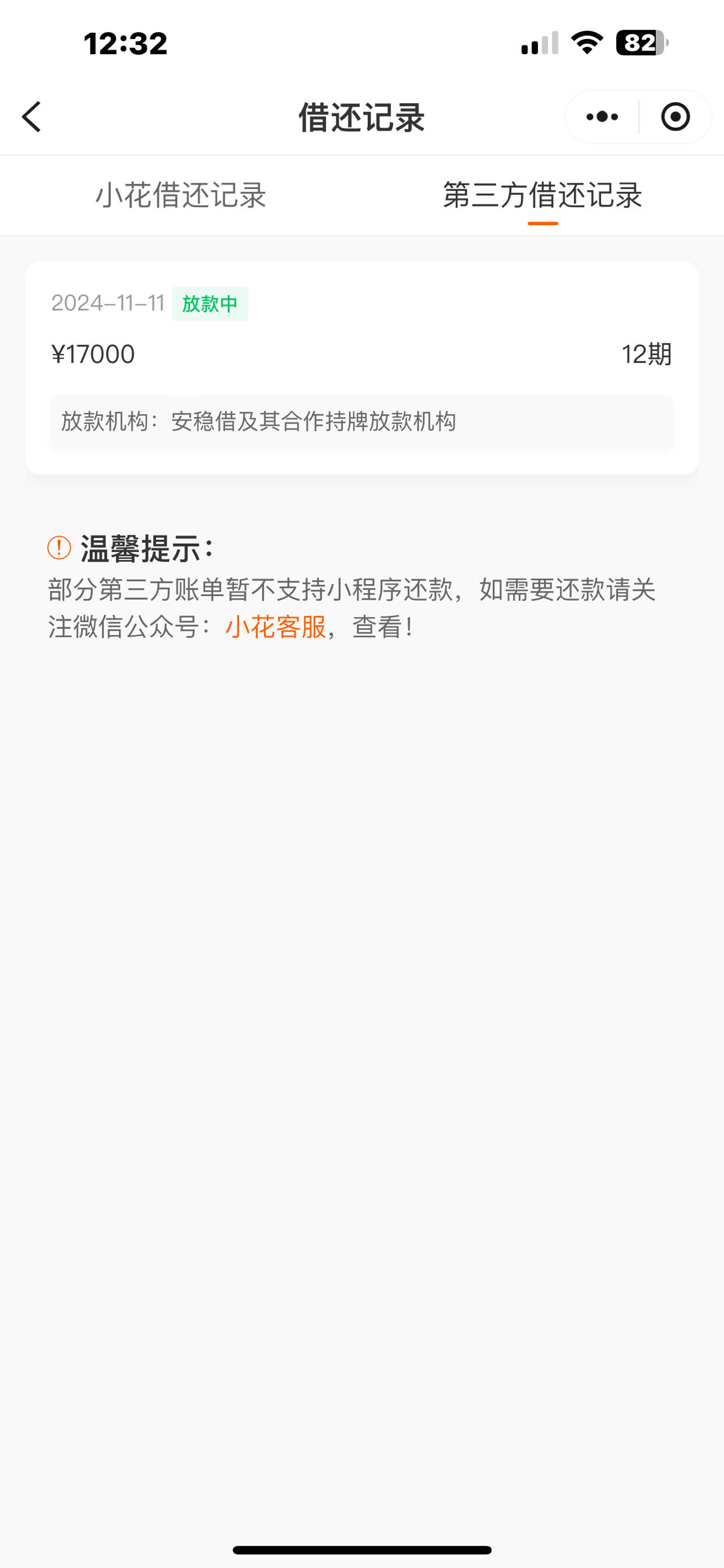724x1568 pixels.
Task: Close the mini program with the circle button
Action: pos(676,116)
